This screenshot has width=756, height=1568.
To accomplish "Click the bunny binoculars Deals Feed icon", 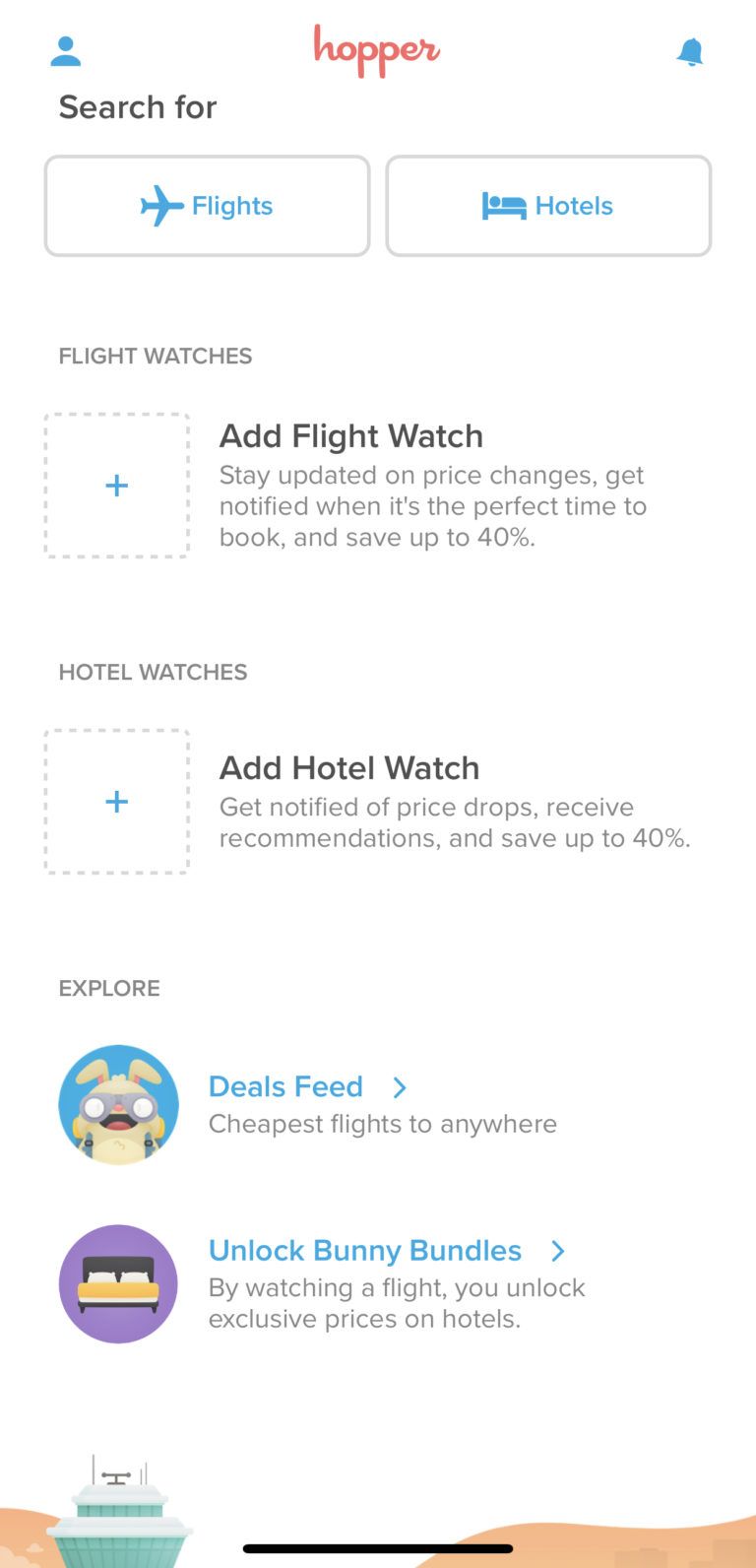I will (x=118, y=1103).
